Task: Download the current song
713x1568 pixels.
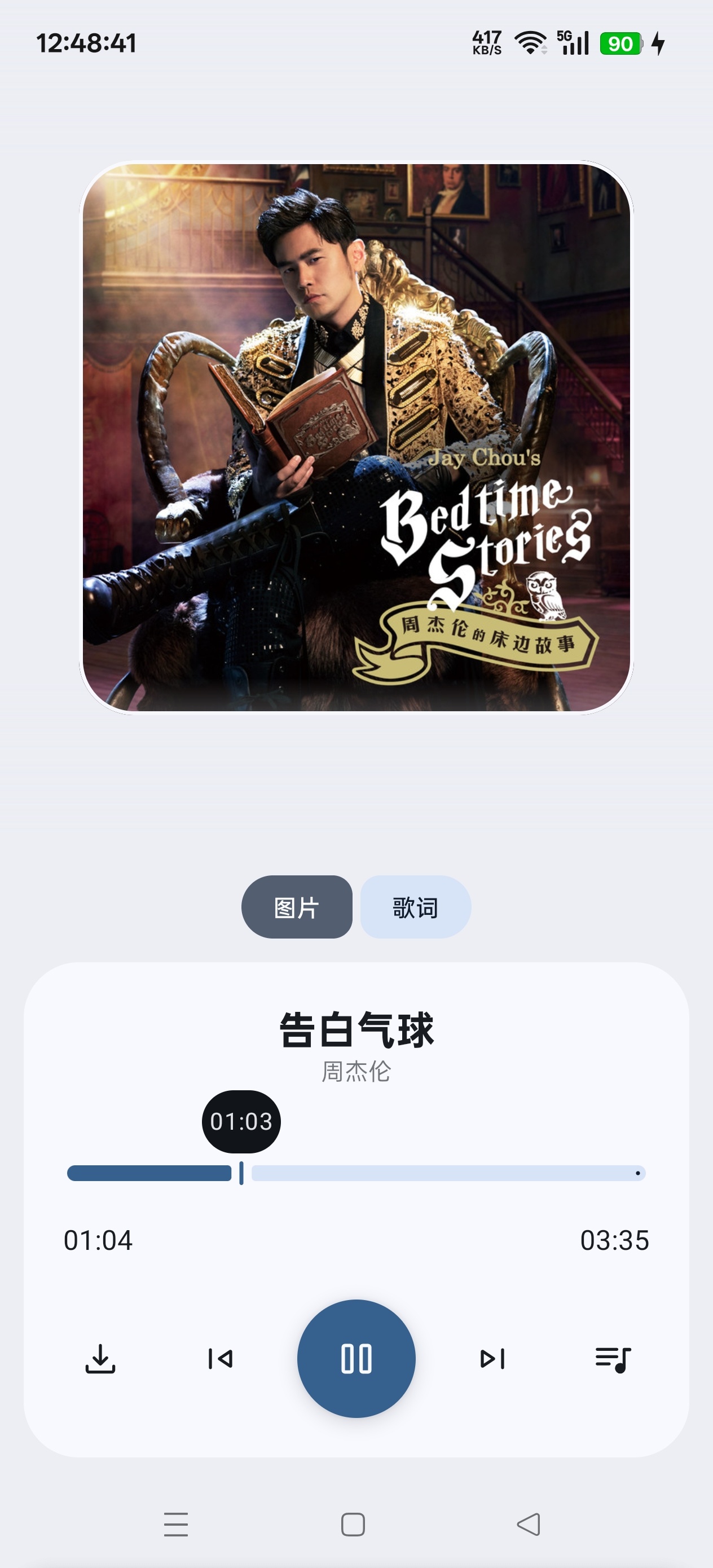Action: tap(100, 1359)
